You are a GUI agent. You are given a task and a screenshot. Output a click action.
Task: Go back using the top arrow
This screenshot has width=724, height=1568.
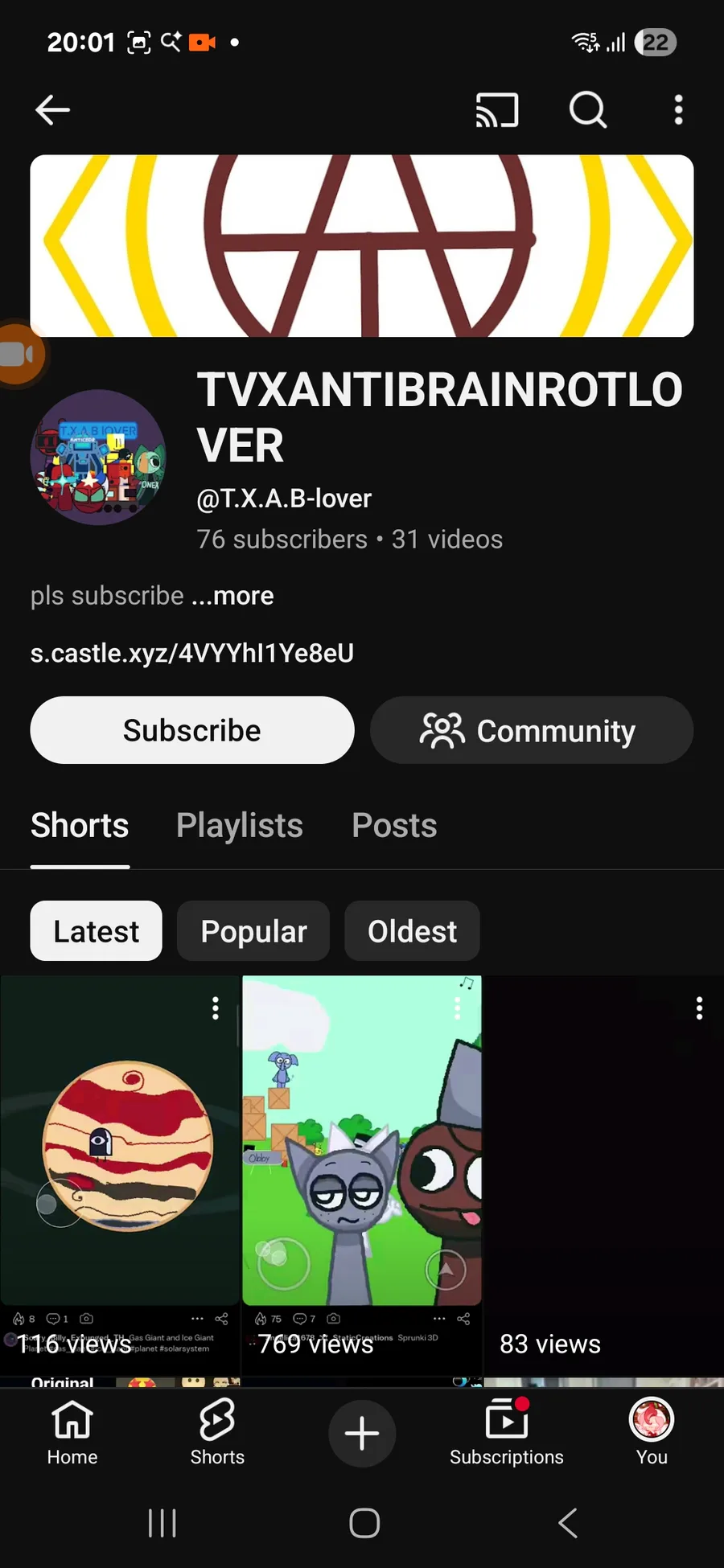(x=53, y=110)
